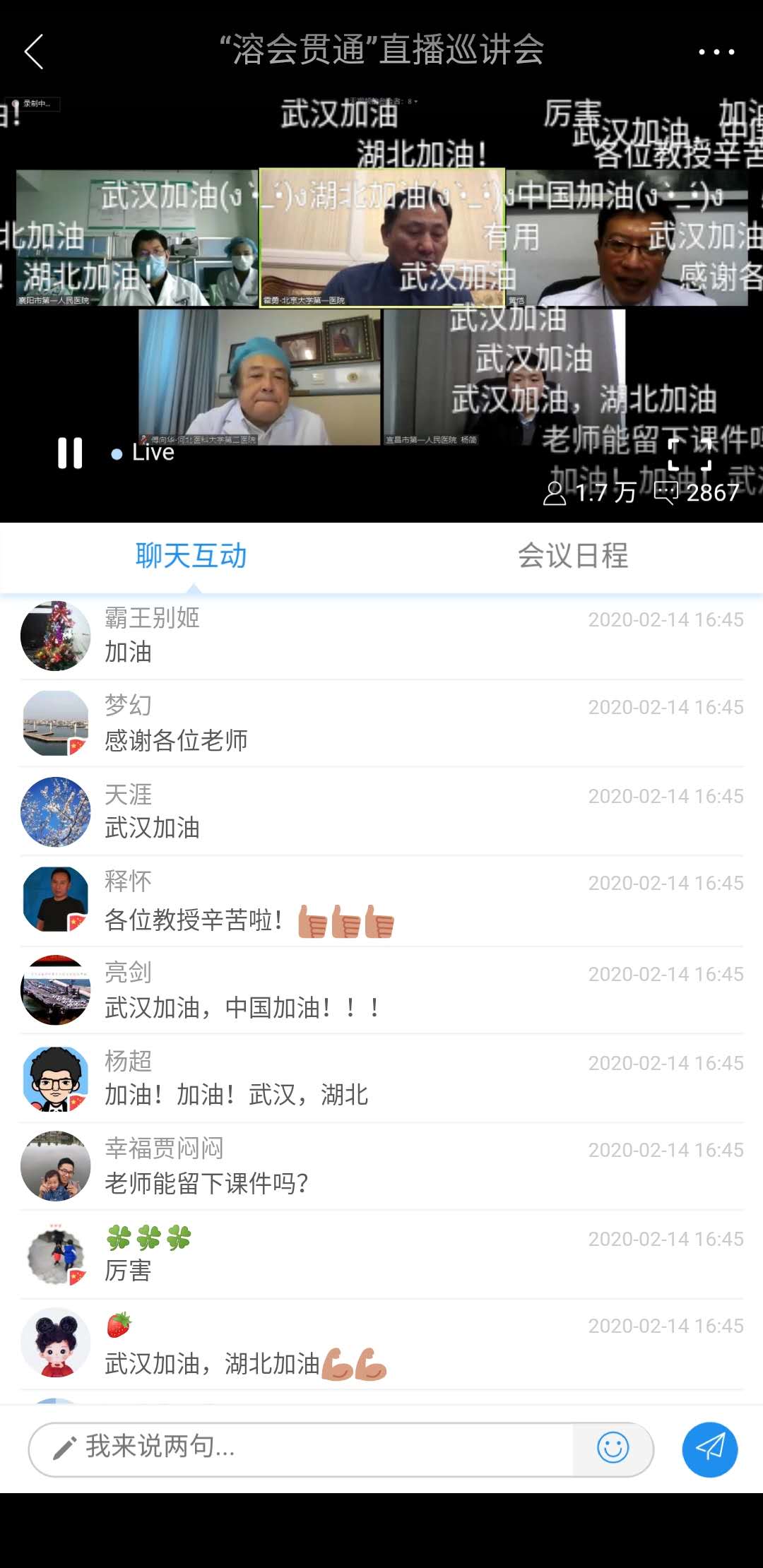Select the 聊天互动 tab

click(191, 555)
